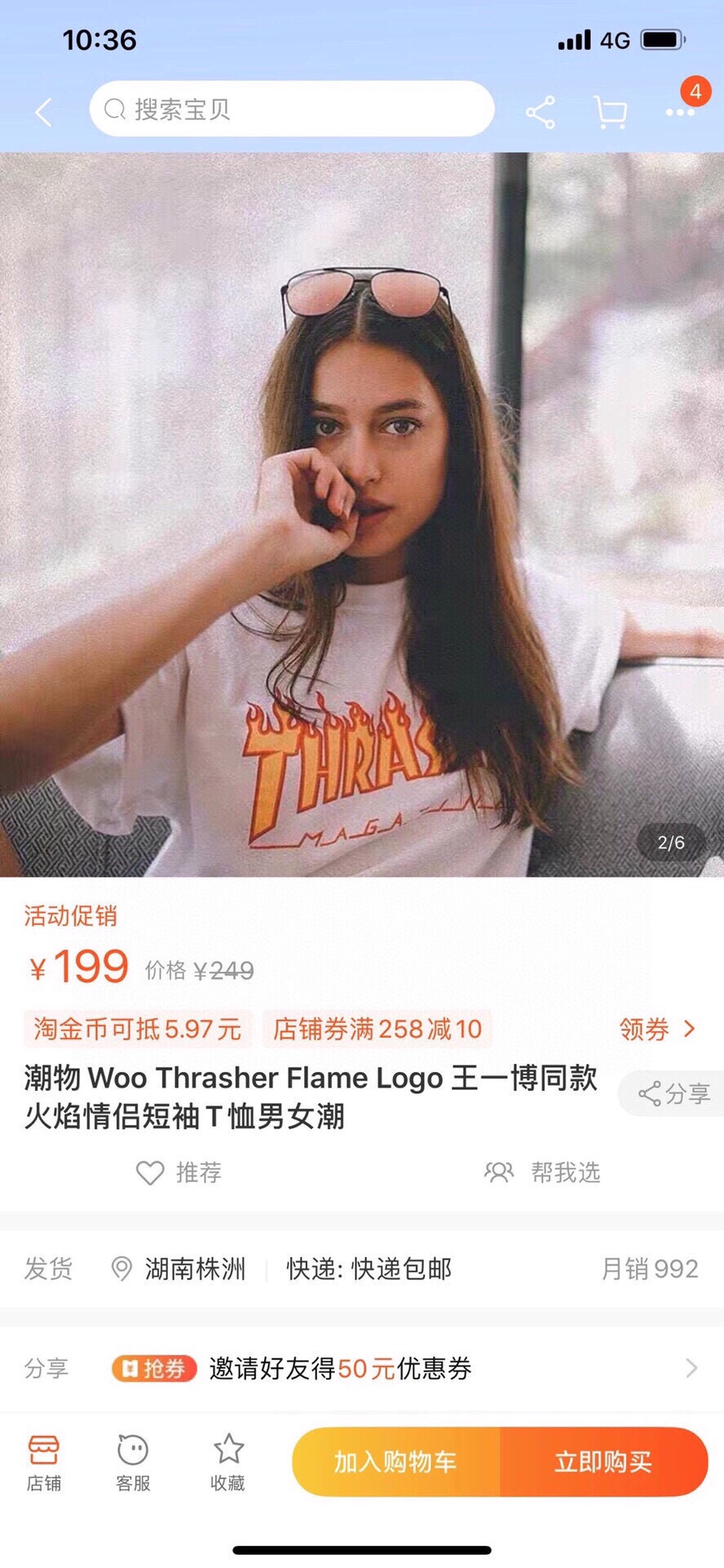The width and height of the screenshot is (724, 1568).
Task: Open the 邀请好友得50元优惠券 share row
Action: (362, 1368)
